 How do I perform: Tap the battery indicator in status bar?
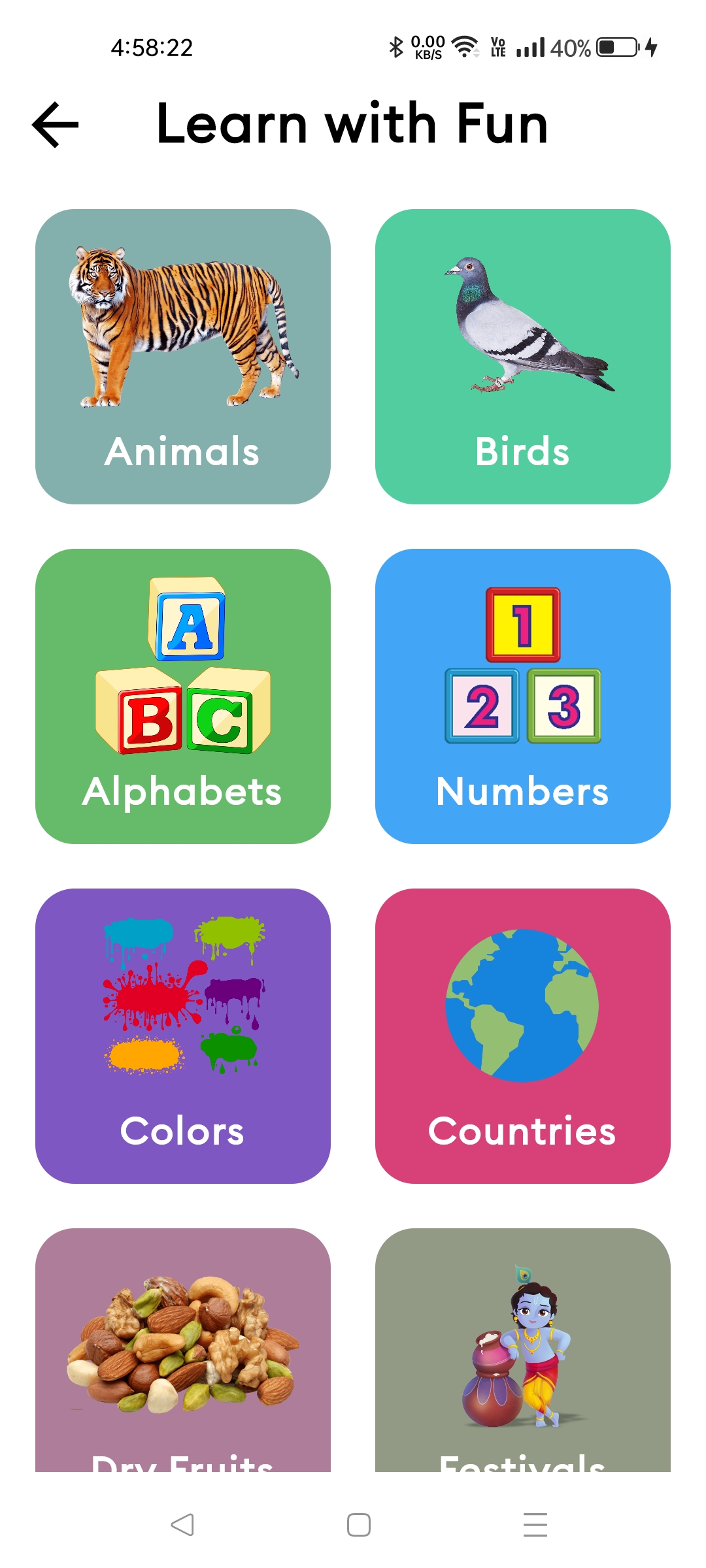click(x=615, y=47)
